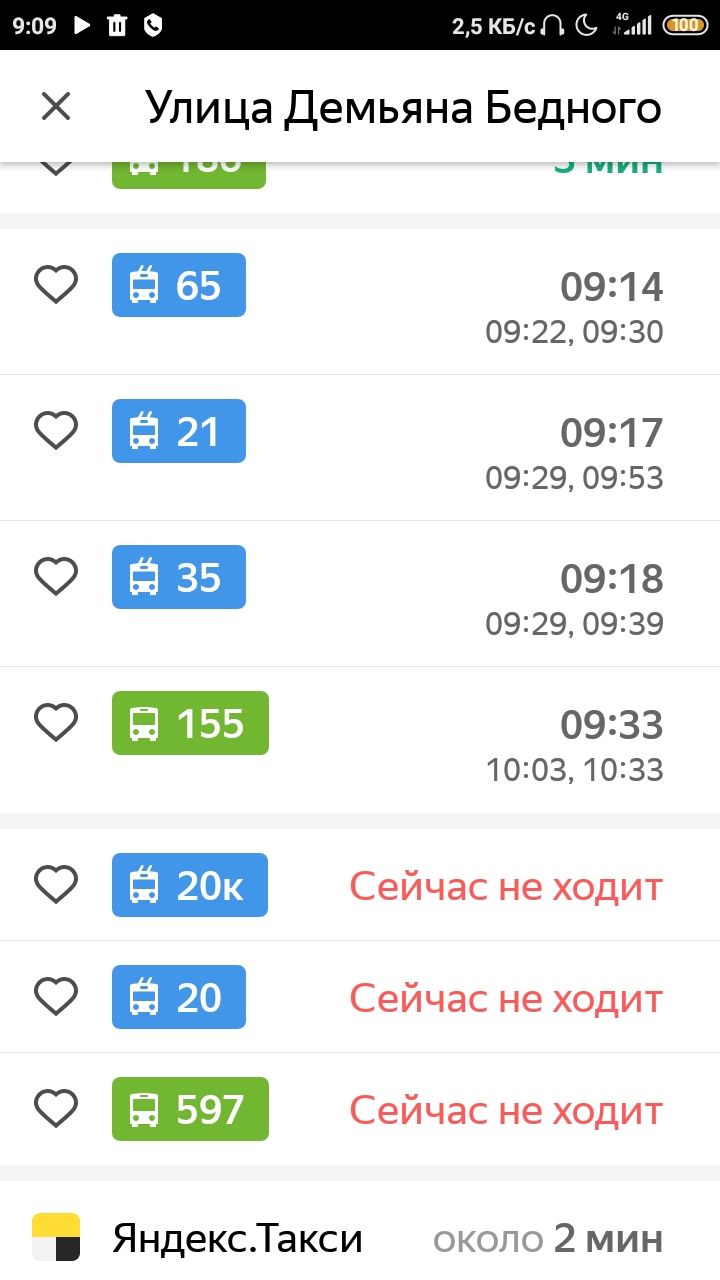Screen dimensions: 720x1280
Task: View trolleybus route 35 arriving at 09:18
Action: point(360,594)
